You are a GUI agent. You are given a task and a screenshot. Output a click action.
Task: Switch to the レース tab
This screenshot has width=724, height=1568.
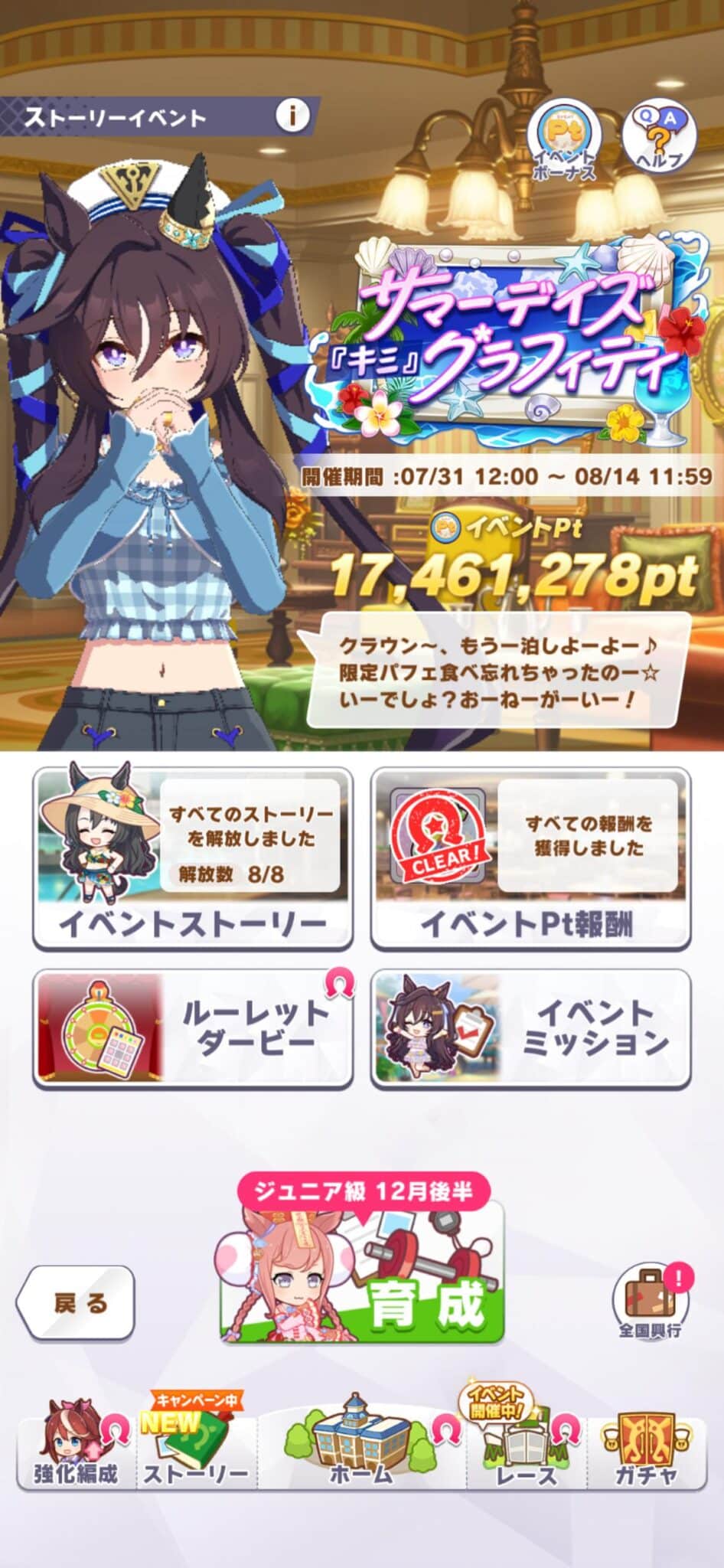coord(526,1445)
